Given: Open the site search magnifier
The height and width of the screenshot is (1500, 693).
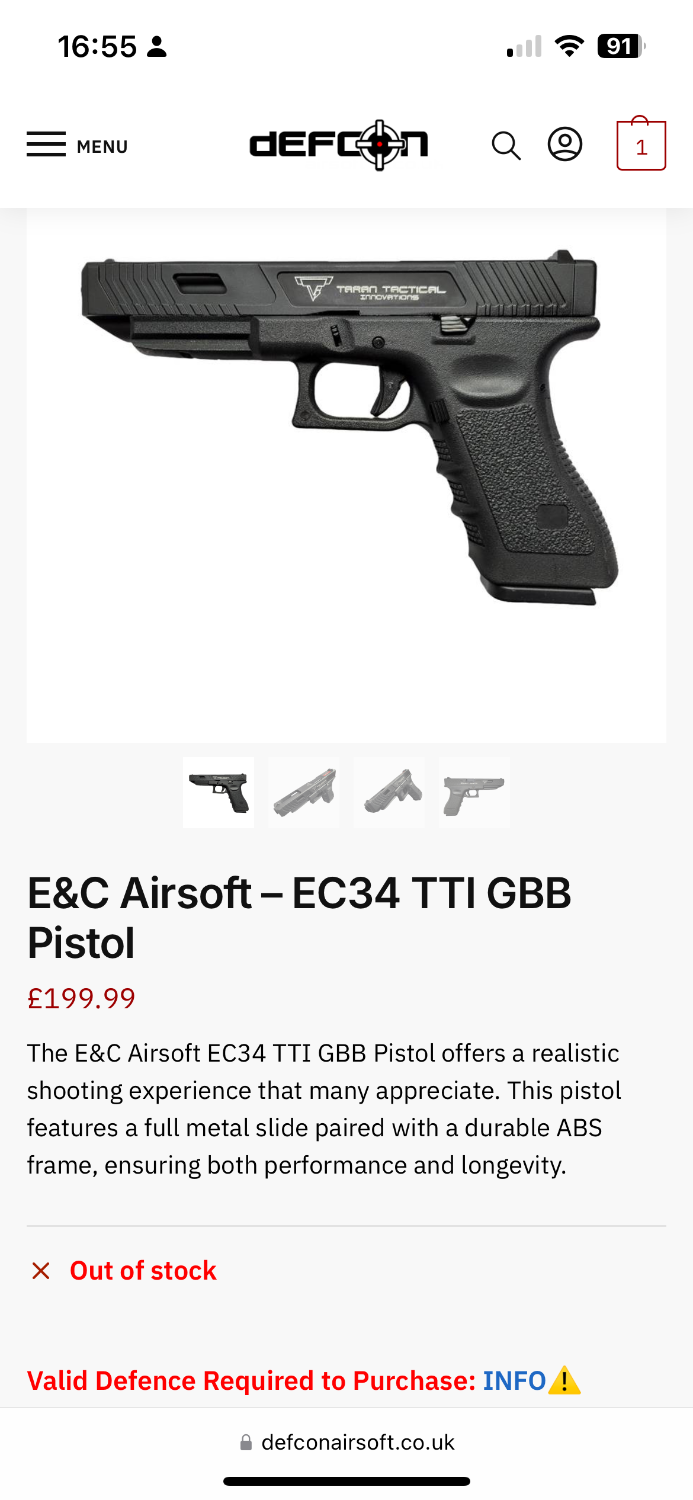Looking at the screenshot, I should point(506,146).
